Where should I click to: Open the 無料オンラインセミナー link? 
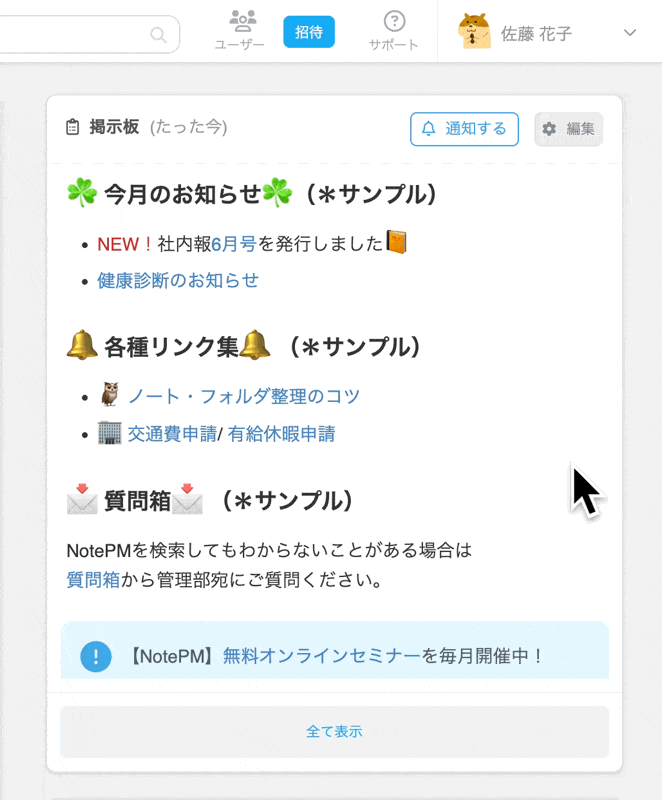click(x=321, y=656)
